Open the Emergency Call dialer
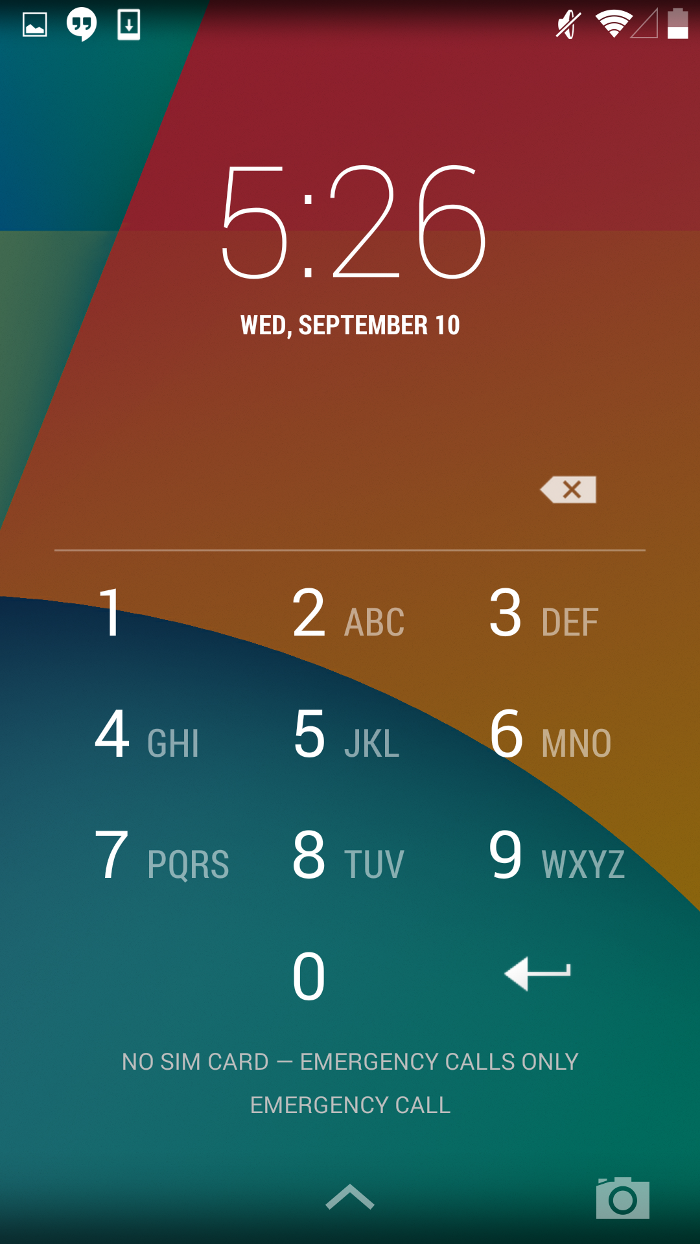The width and height of the screenshot is (700, 1244). pos(350,1105)
